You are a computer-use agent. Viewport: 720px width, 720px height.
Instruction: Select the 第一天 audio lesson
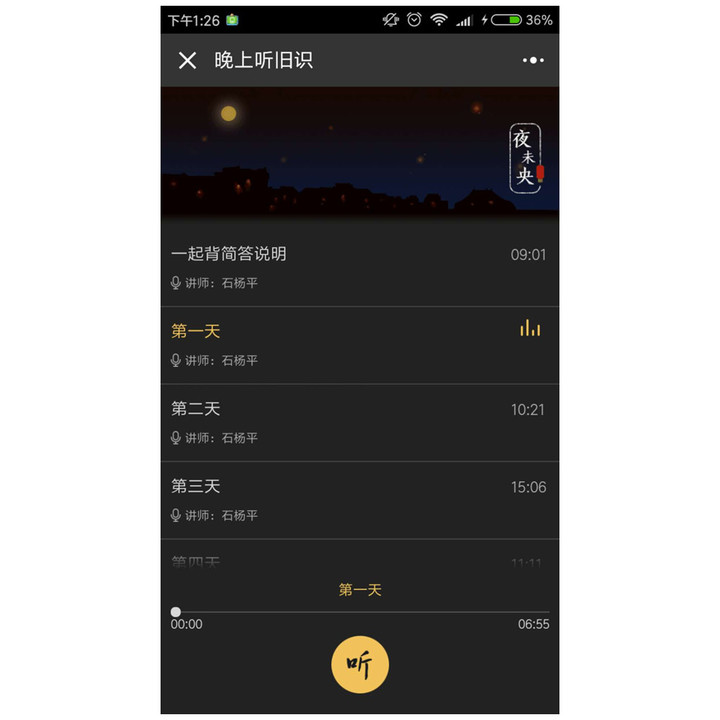pyautogui.click(x=358, y=344)
